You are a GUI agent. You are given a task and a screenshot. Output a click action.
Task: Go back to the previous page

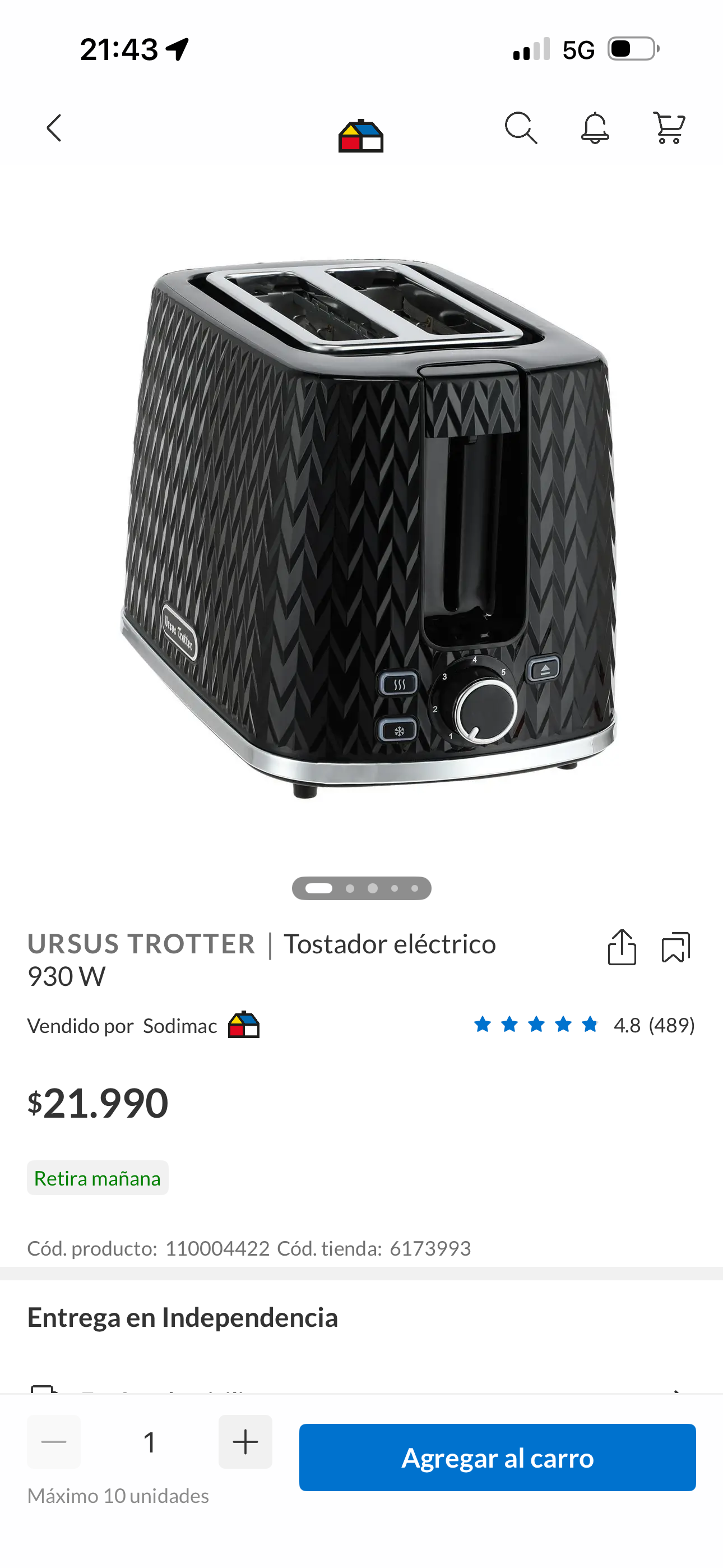coord(54,128)
